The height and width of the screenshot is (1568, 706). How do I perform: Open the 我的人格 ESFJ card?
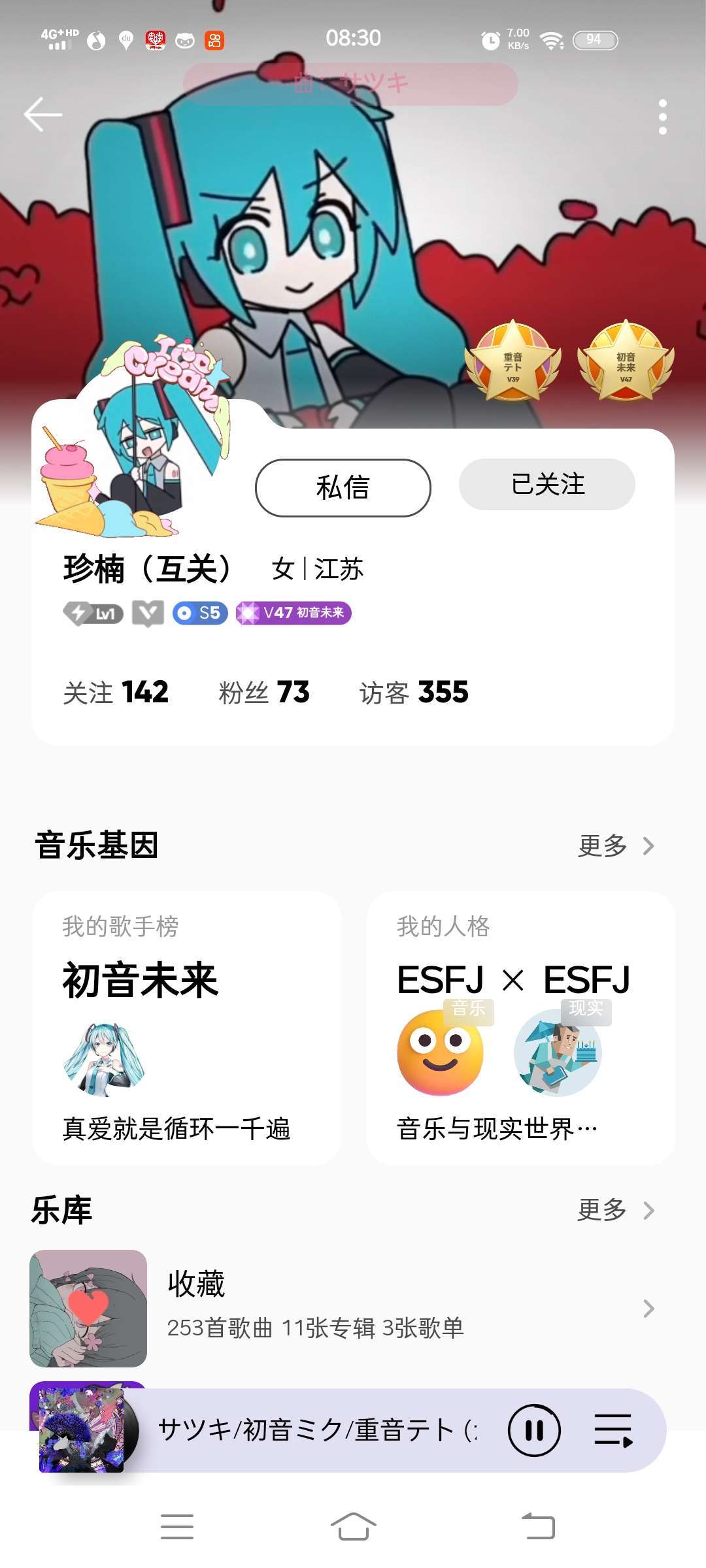click(x=520, y=1028)
